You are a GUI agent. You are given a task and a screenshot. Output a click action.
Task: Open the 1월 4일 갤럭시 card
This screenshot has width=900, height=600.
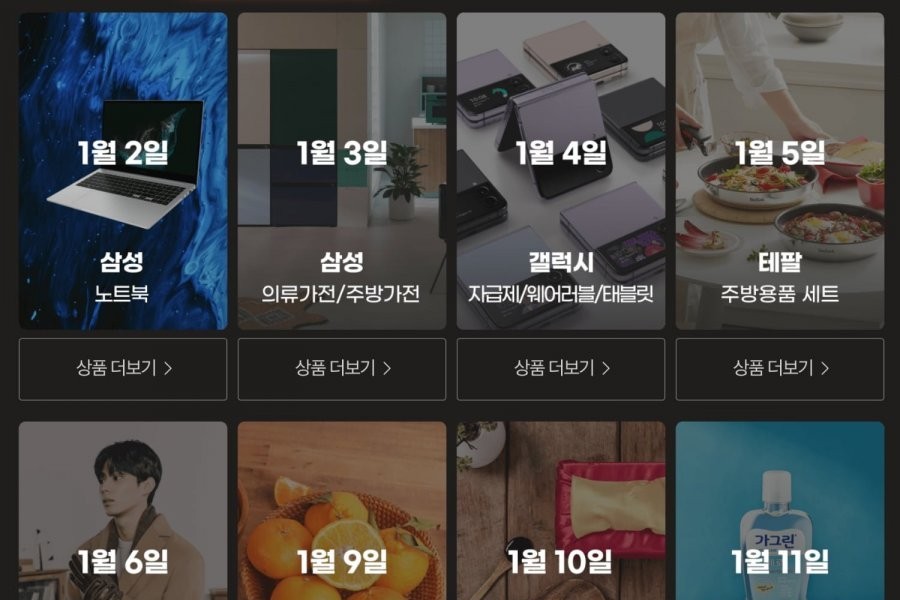(561, 171)
